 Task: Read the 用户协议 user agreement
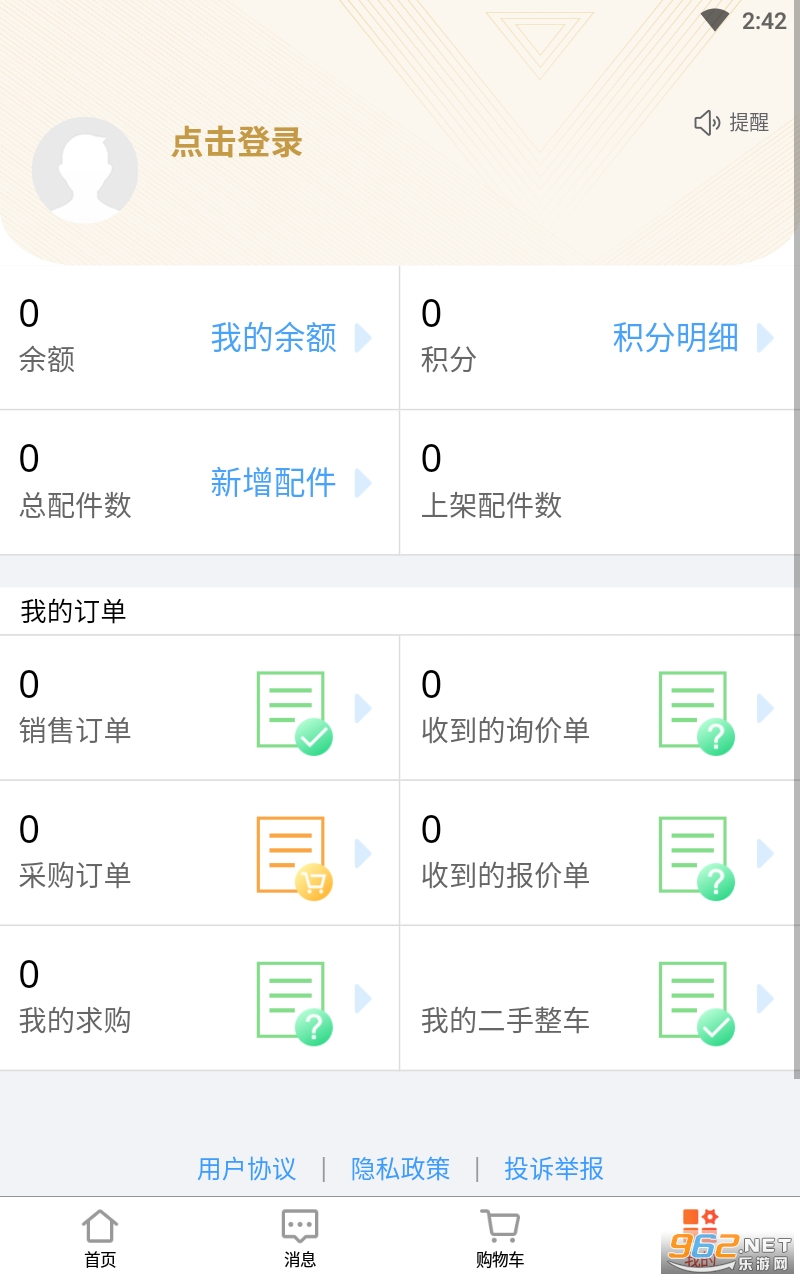pyautogui.click(x=247, y=1168)
